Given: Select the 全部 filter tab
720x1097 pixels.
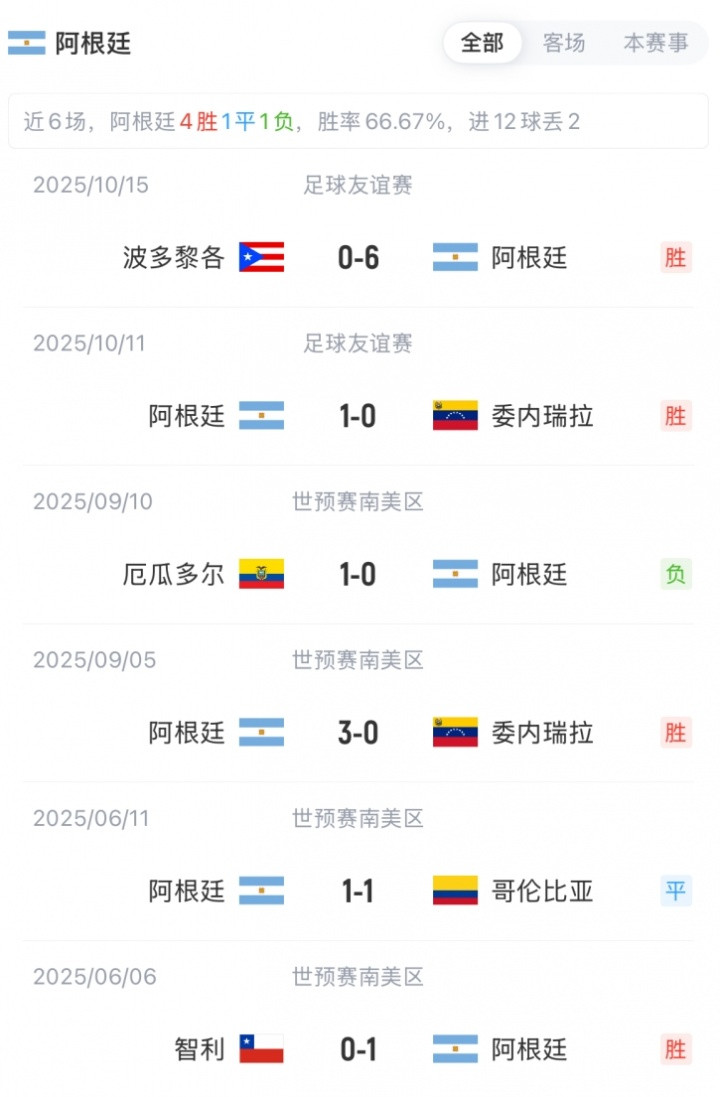Looking at the screenshot, I should [x=482, y=43].
